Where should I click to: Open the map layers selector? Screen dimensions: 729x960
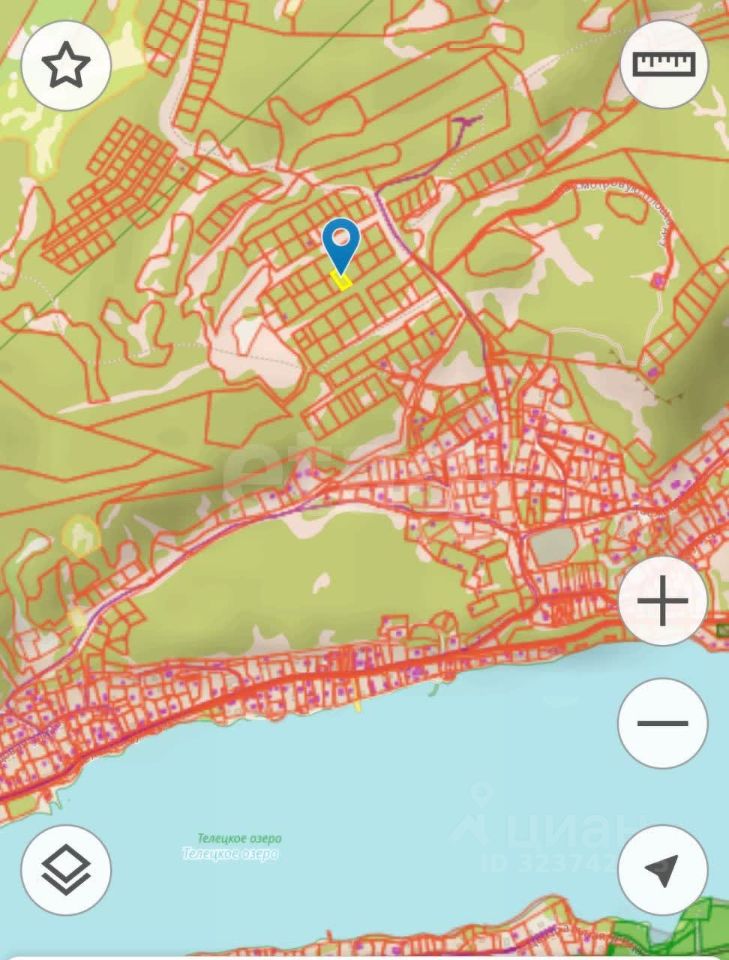tap(65, 870)
